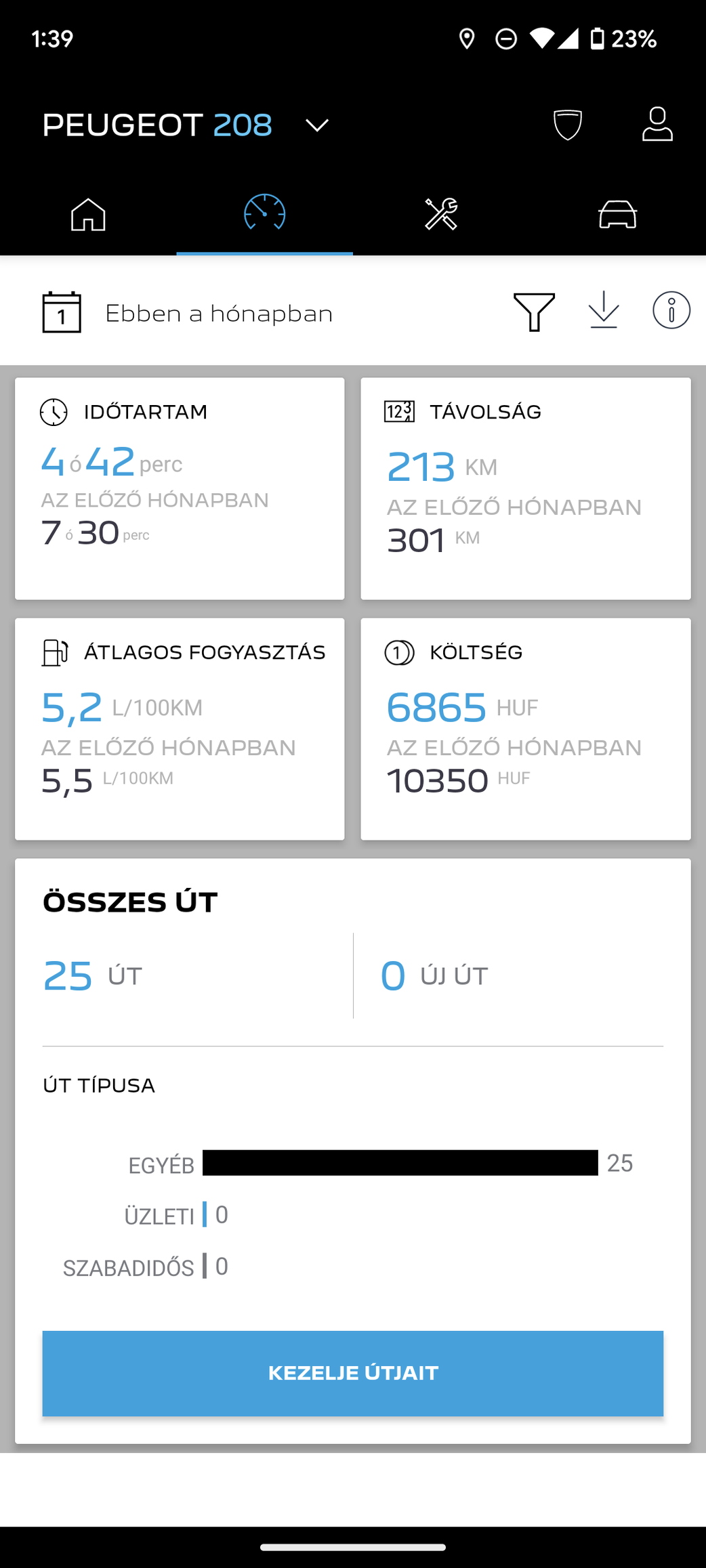Open the user profile icon
The width and height of the screenshot is (706, 1568).
657,124
